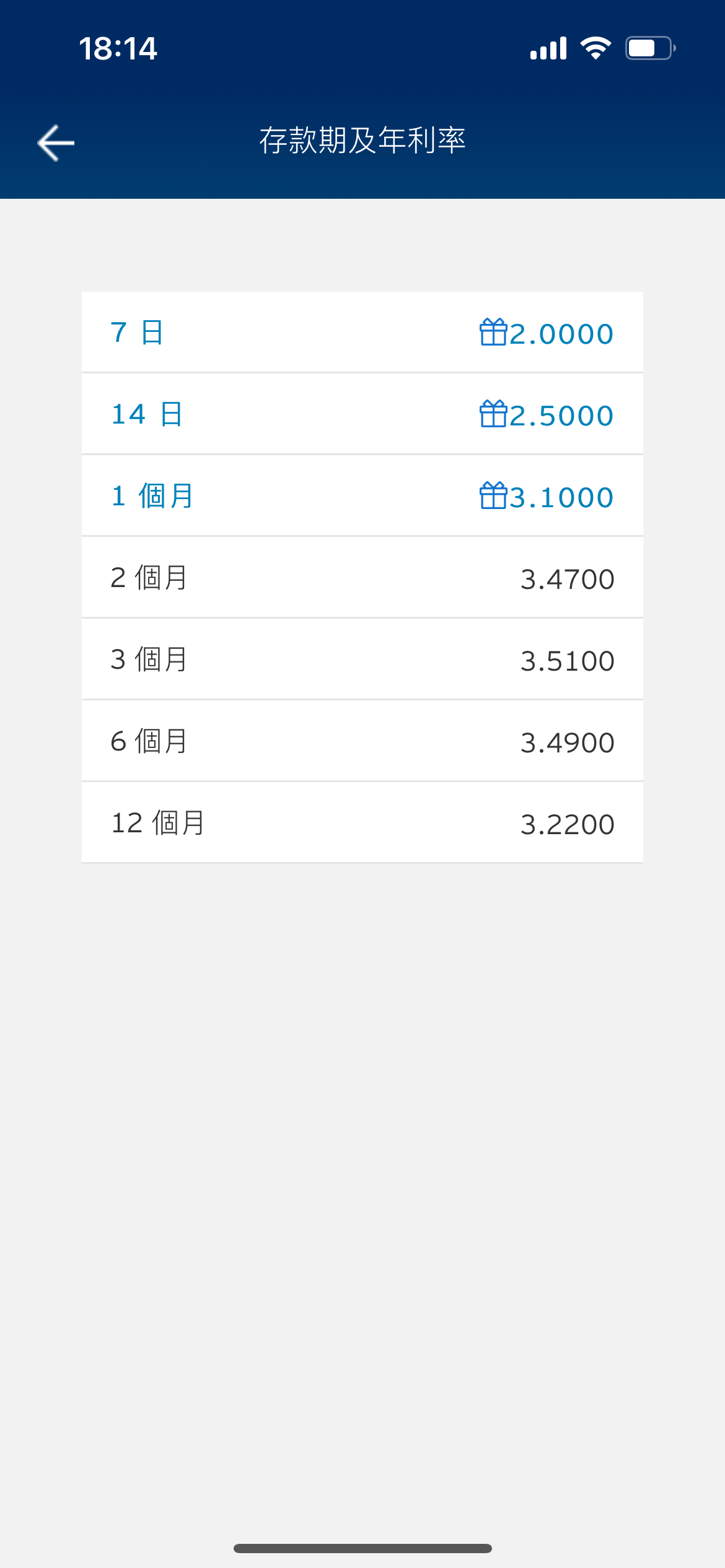Tap the back arrow to leave rates page

pos(54,142)
